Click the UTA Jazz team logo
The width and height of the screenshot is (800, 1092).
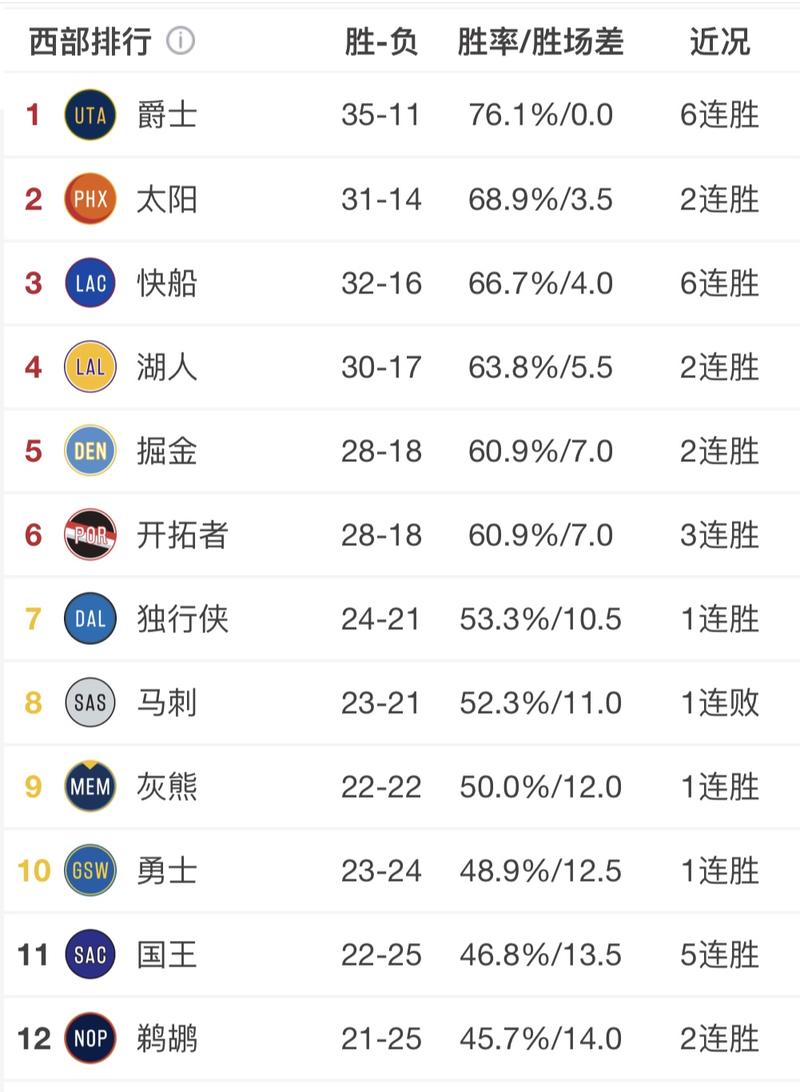click(x=90, y=116)
